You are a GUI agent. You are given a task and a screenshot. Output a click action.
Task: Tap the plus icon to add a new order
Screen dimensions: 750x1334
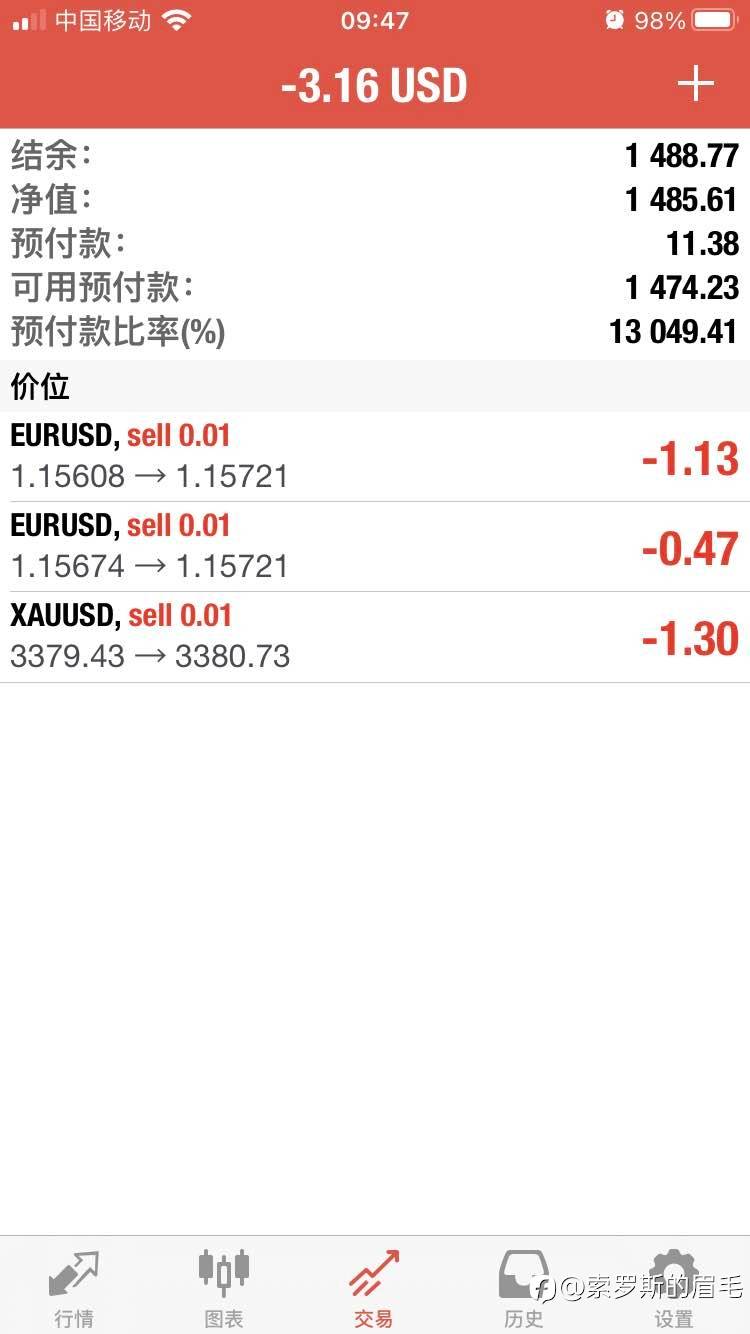click(x=695, y=84)
